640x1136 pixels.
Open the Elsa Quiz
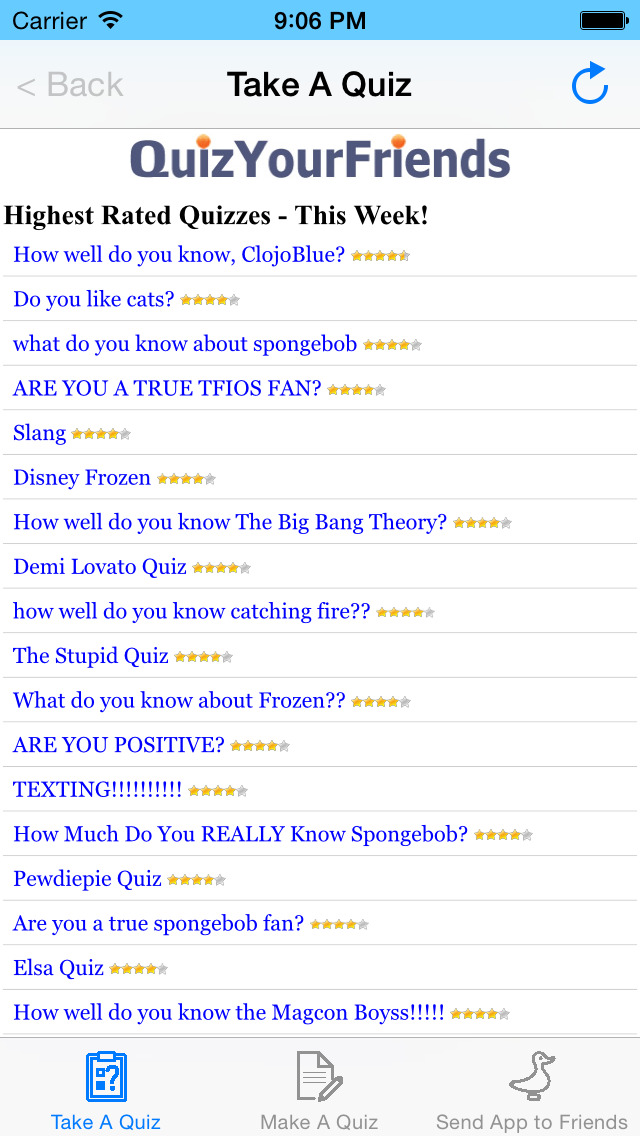[x=59, y=968]
